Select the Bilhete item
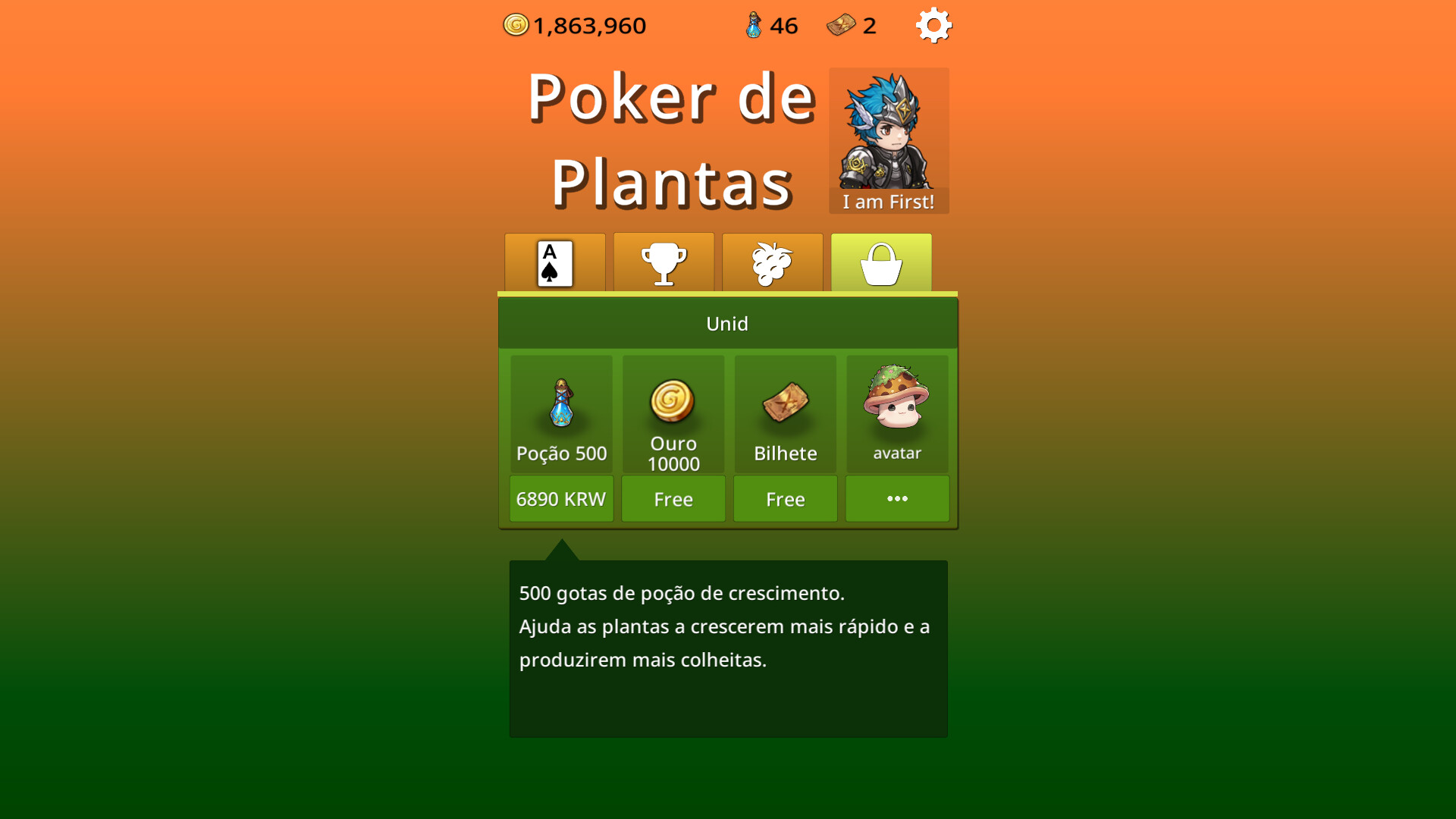 click(x=786, y=414)
